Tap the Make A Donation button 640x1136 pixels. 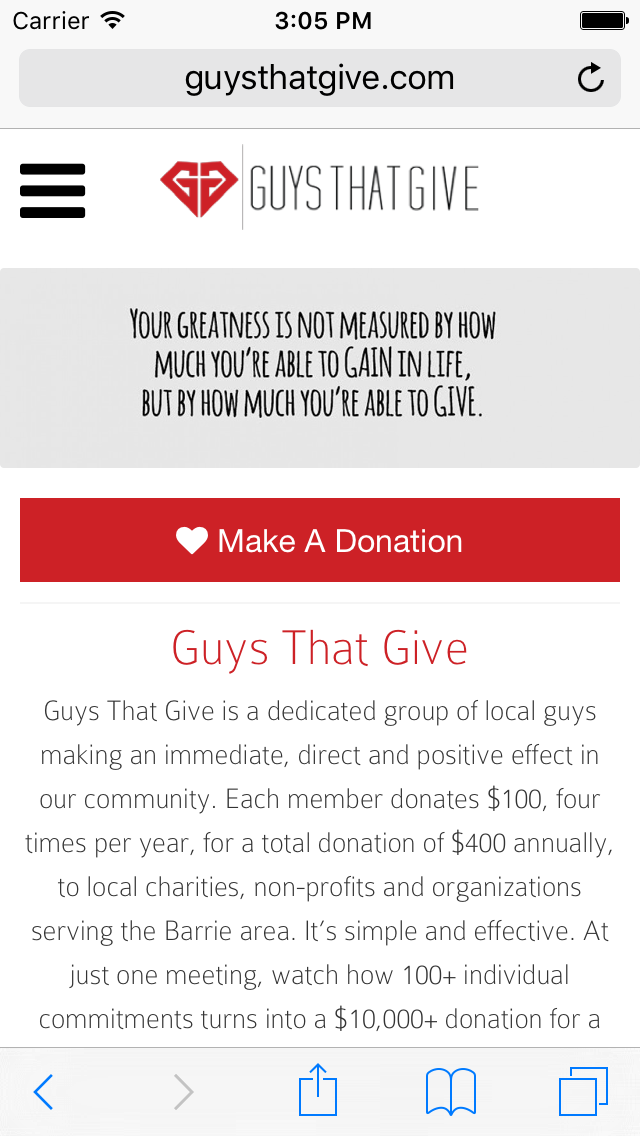pos(320,540)
